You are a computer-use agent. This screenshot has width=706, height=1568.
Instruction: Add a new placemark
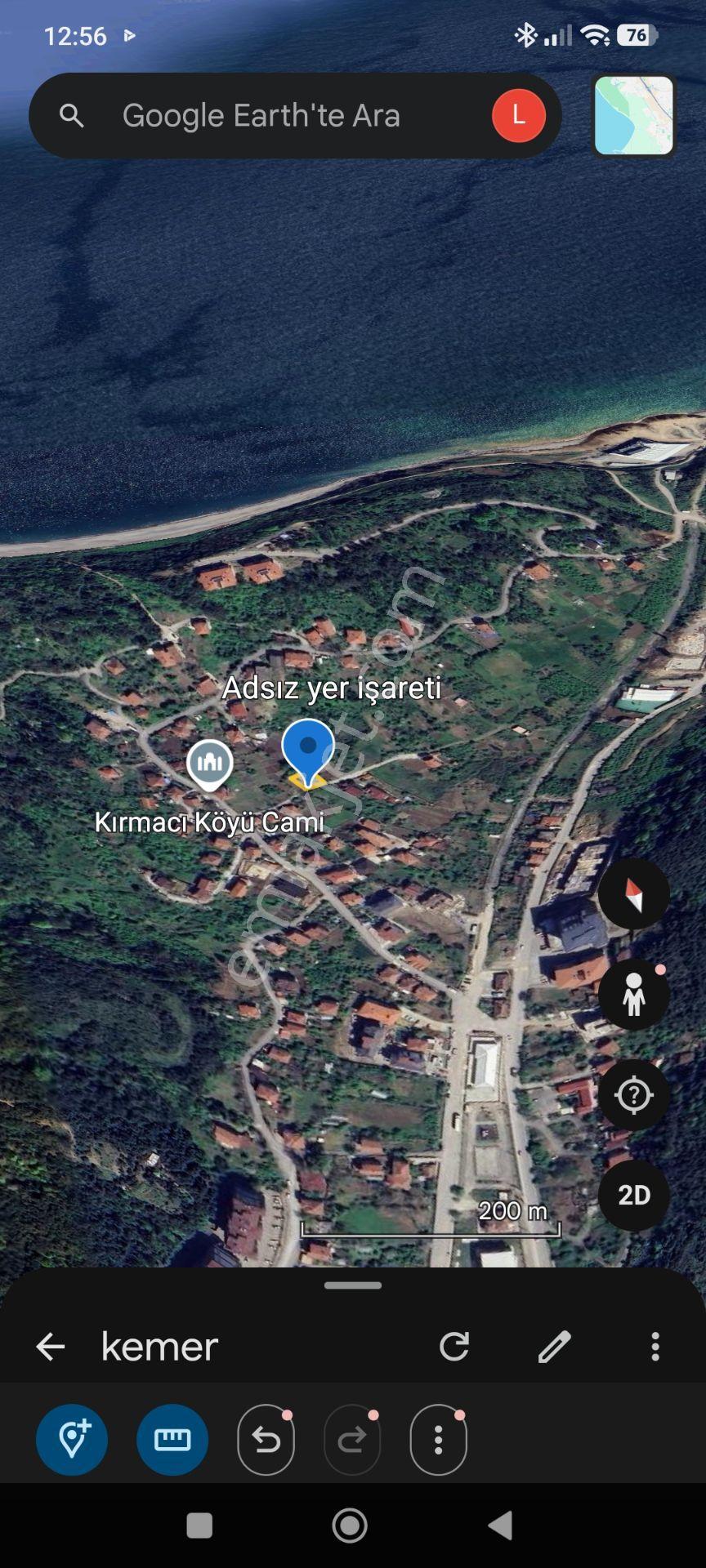[x=72, y=1440]
